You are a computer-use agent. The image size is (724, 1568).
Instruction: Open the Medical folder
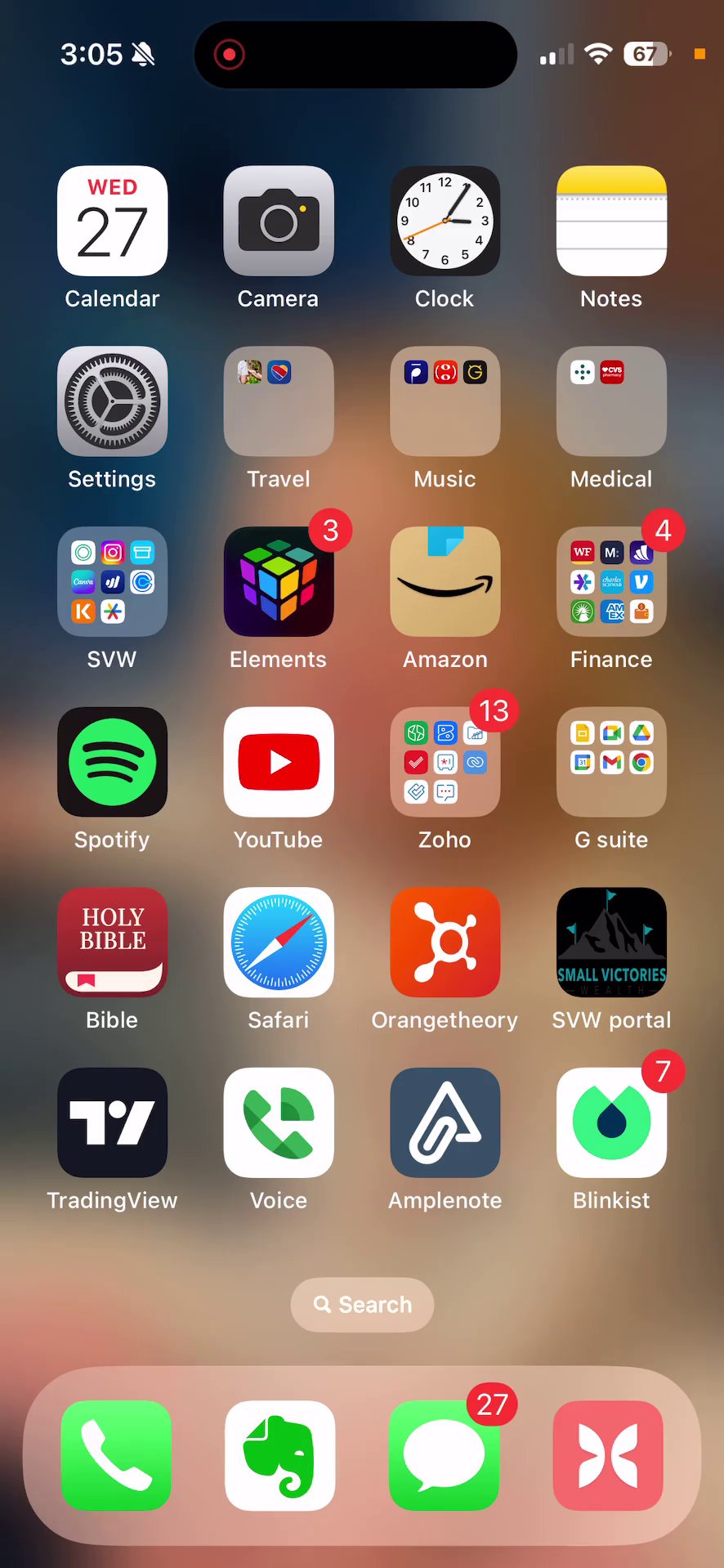click(611, 401)
